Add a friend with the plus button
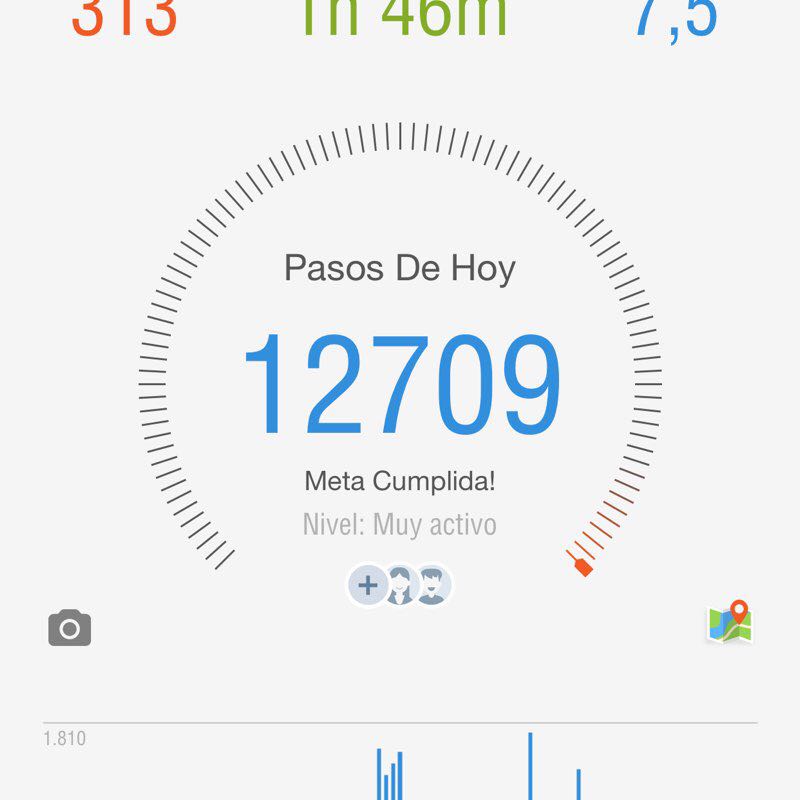800x800 pixels. tap(368, 585)
